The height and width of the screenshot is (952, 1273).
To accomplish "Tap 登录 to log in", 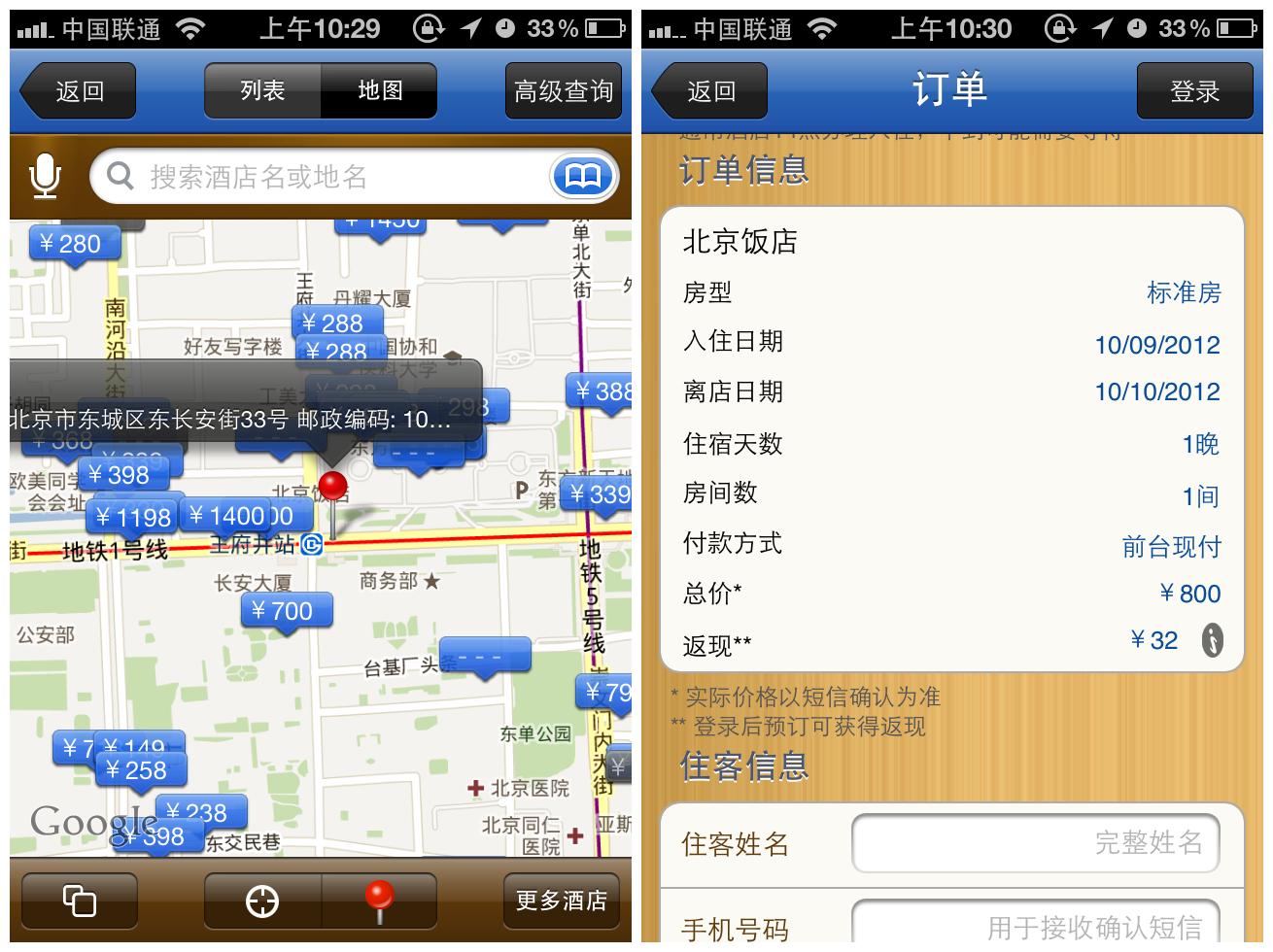I will tap(1194, 91).
